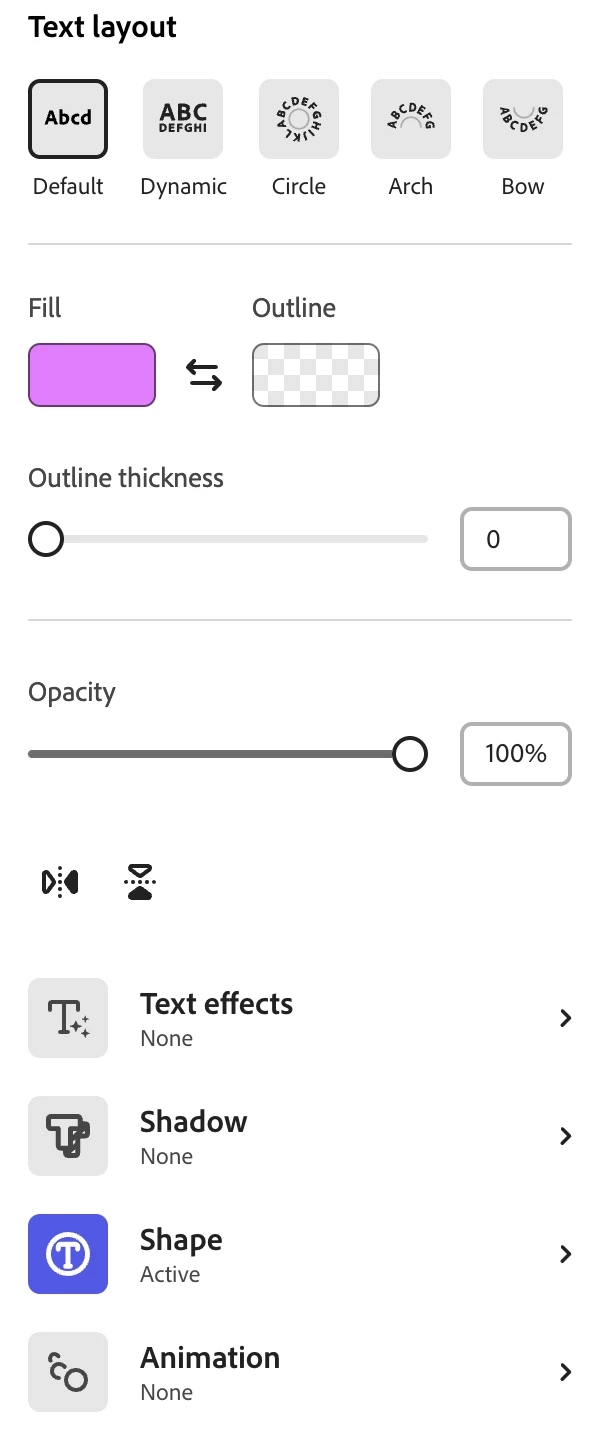The height and width of the screenshot is (1454, 600).
Task: Flip the text vertically
Action: click(140, 882)
